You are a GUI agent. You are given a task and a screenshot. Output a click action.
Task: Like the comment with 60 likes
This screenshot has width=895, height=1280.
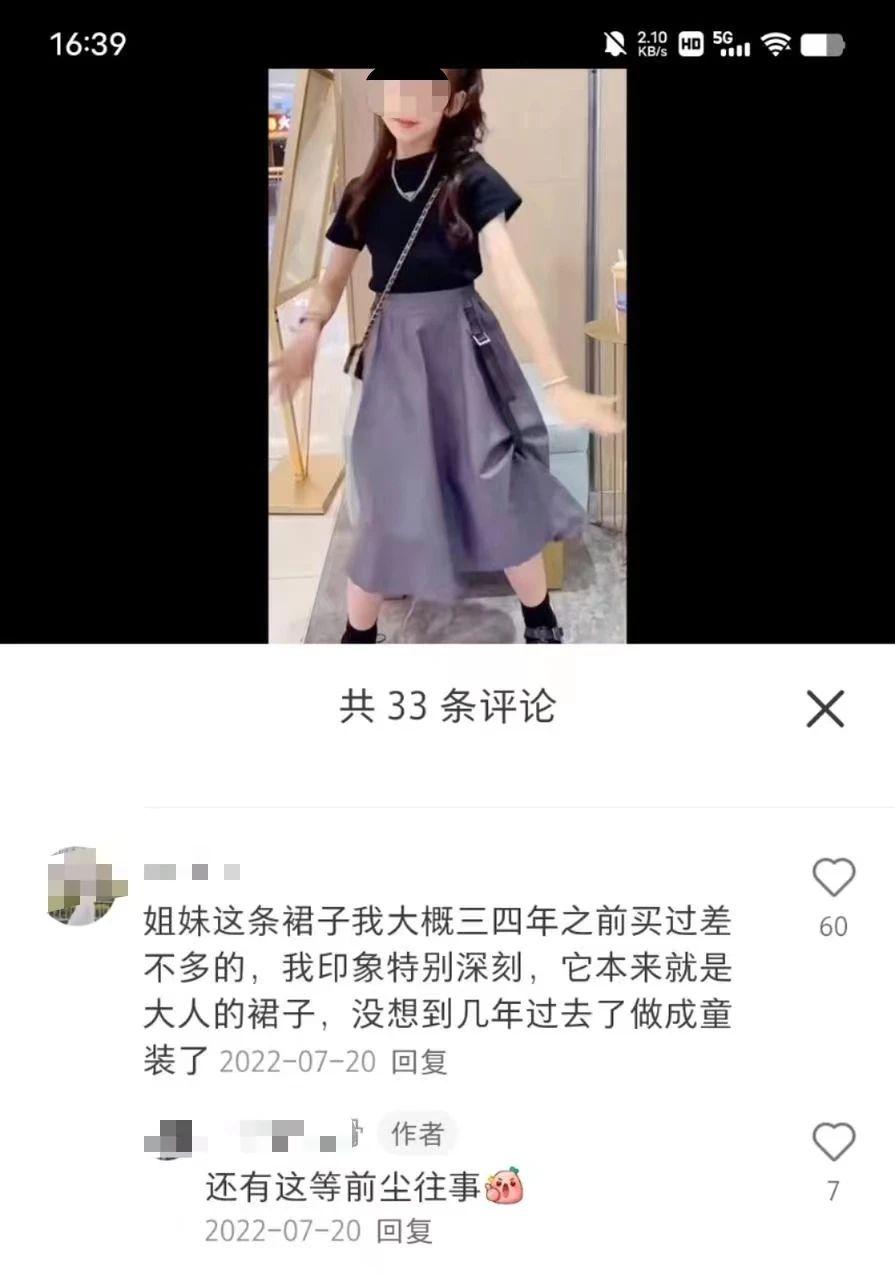tap(833, 878)
